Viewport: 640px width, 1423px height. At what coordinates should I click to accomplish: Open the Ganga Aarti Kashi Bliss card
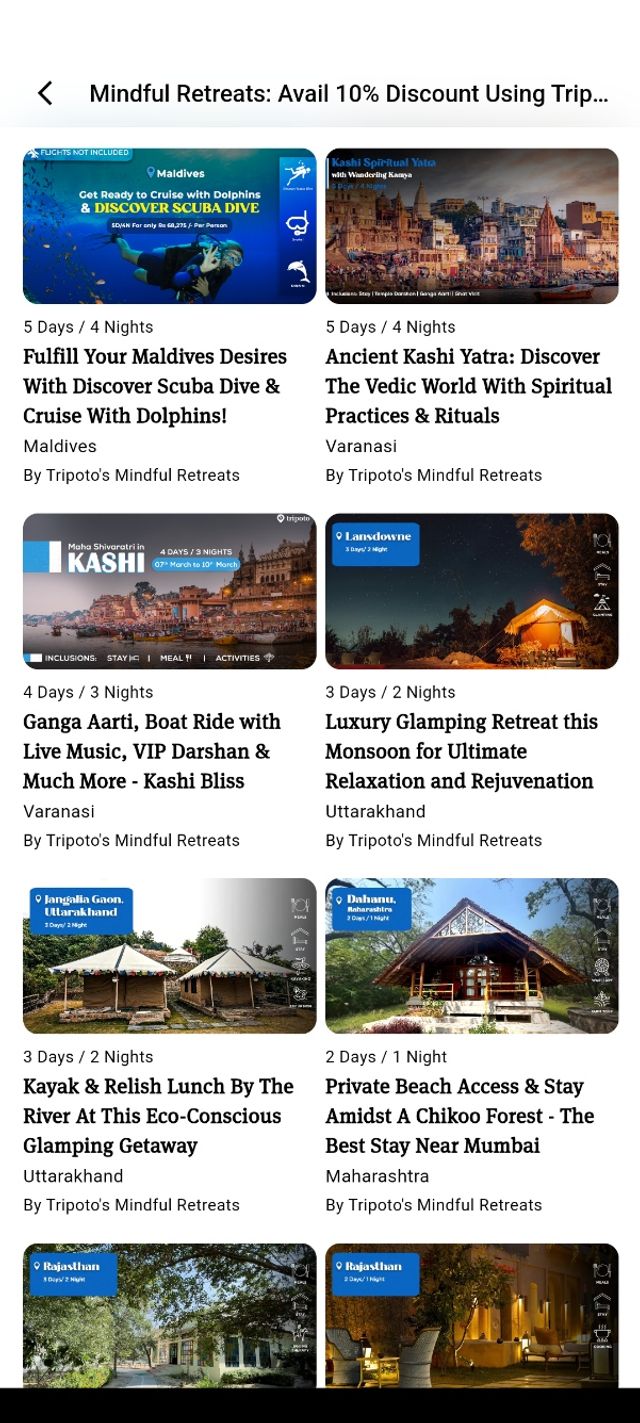(169, 592)
